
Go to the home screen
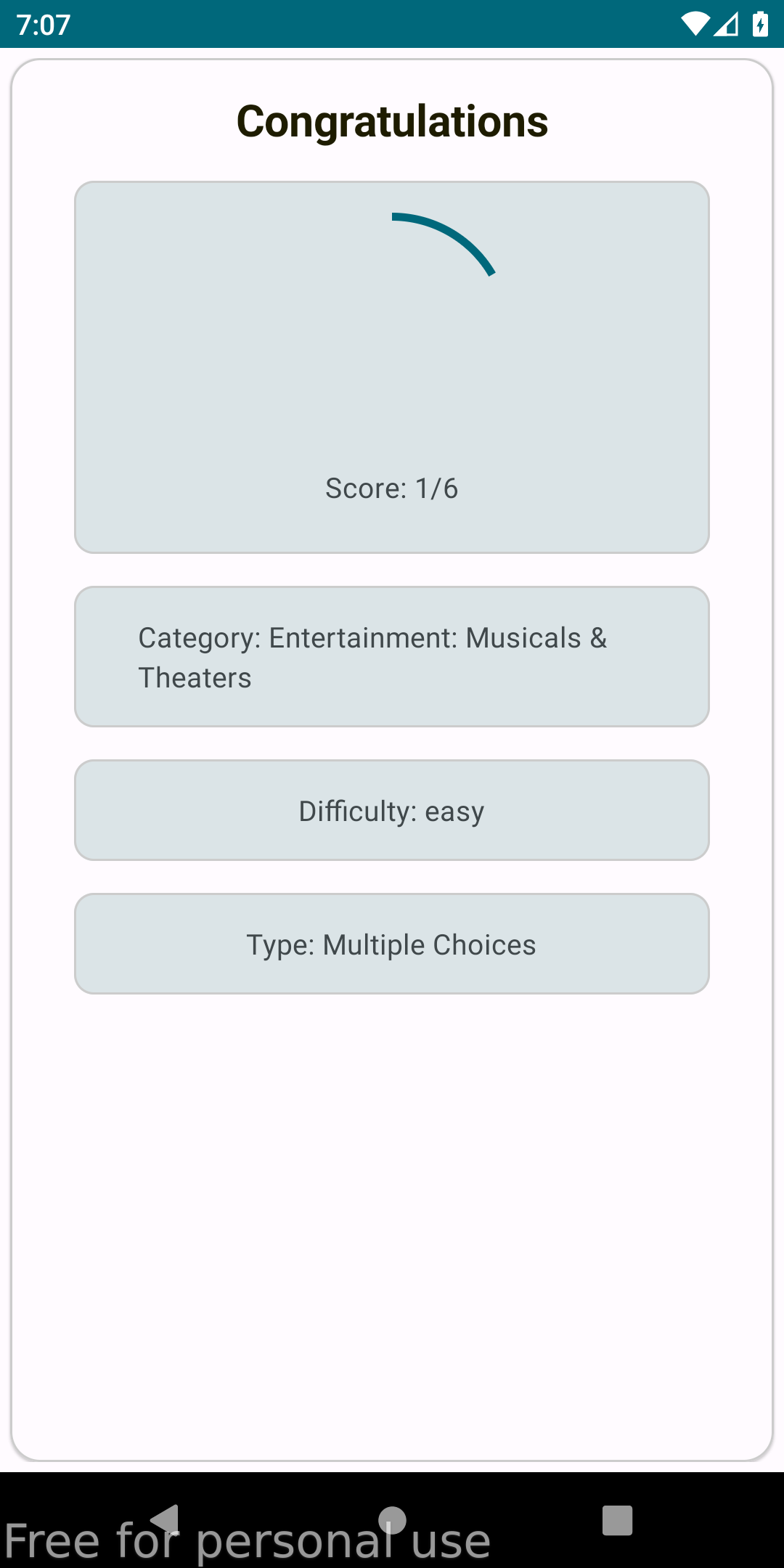pos(392,1519)
